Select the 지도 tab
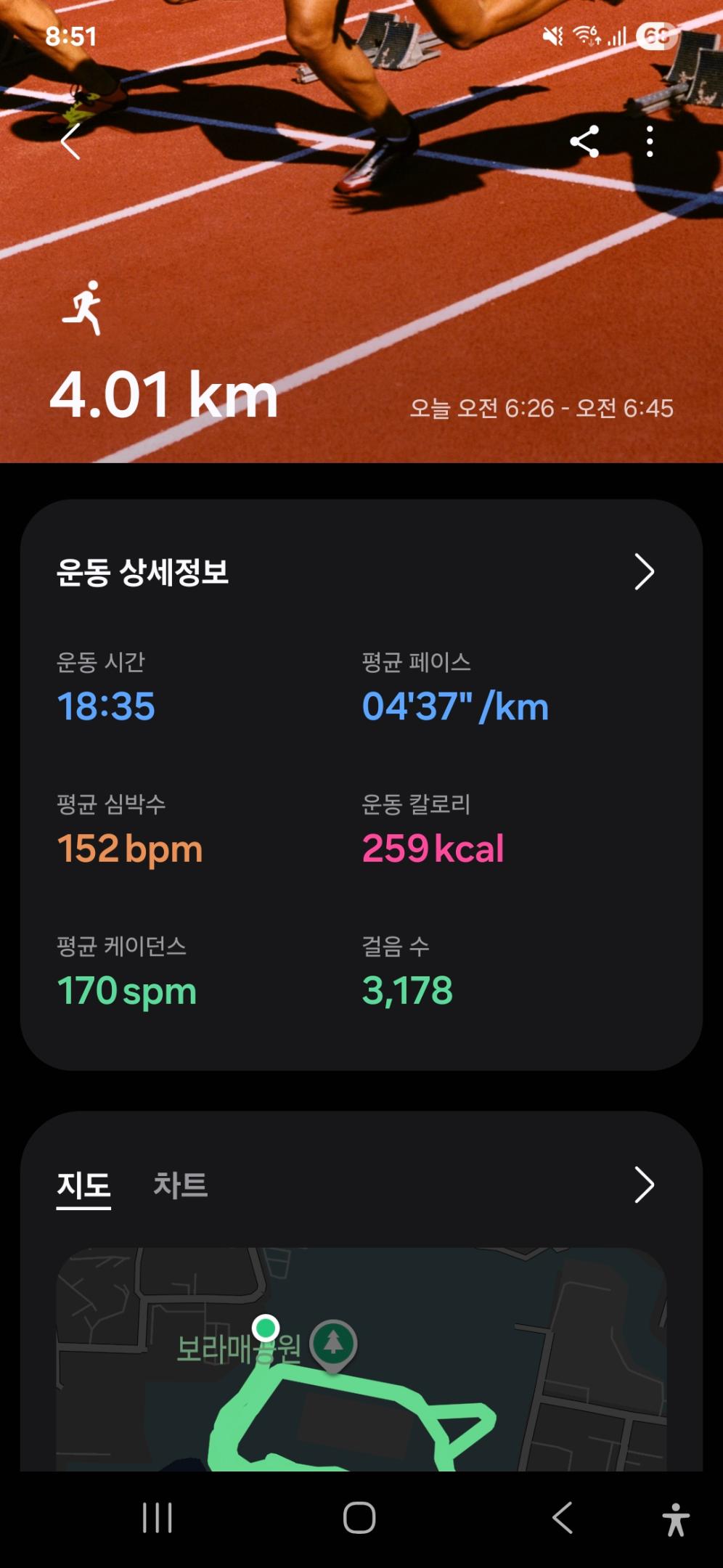This screenshot has width=723, height=1568. point(83,1185)
